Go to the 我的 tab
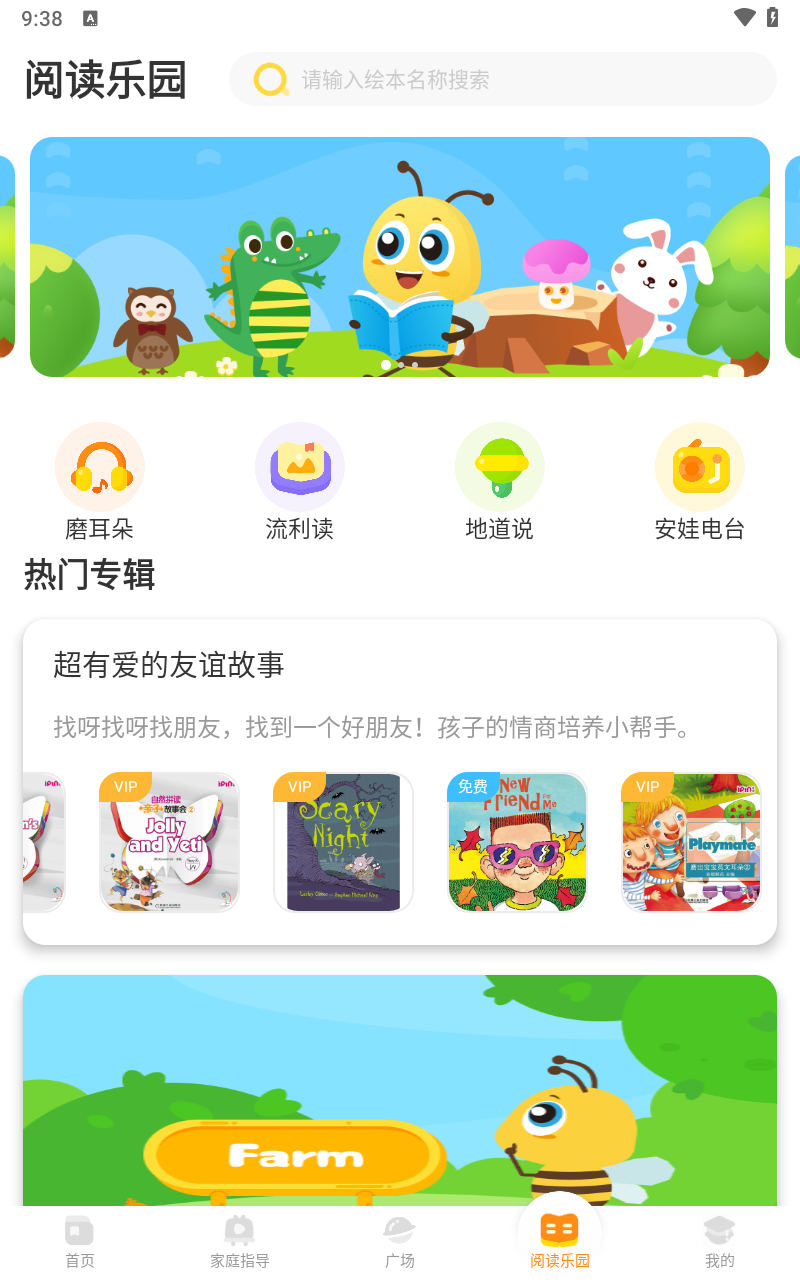Screen dimensions: 800x1280 [720, 1243]
